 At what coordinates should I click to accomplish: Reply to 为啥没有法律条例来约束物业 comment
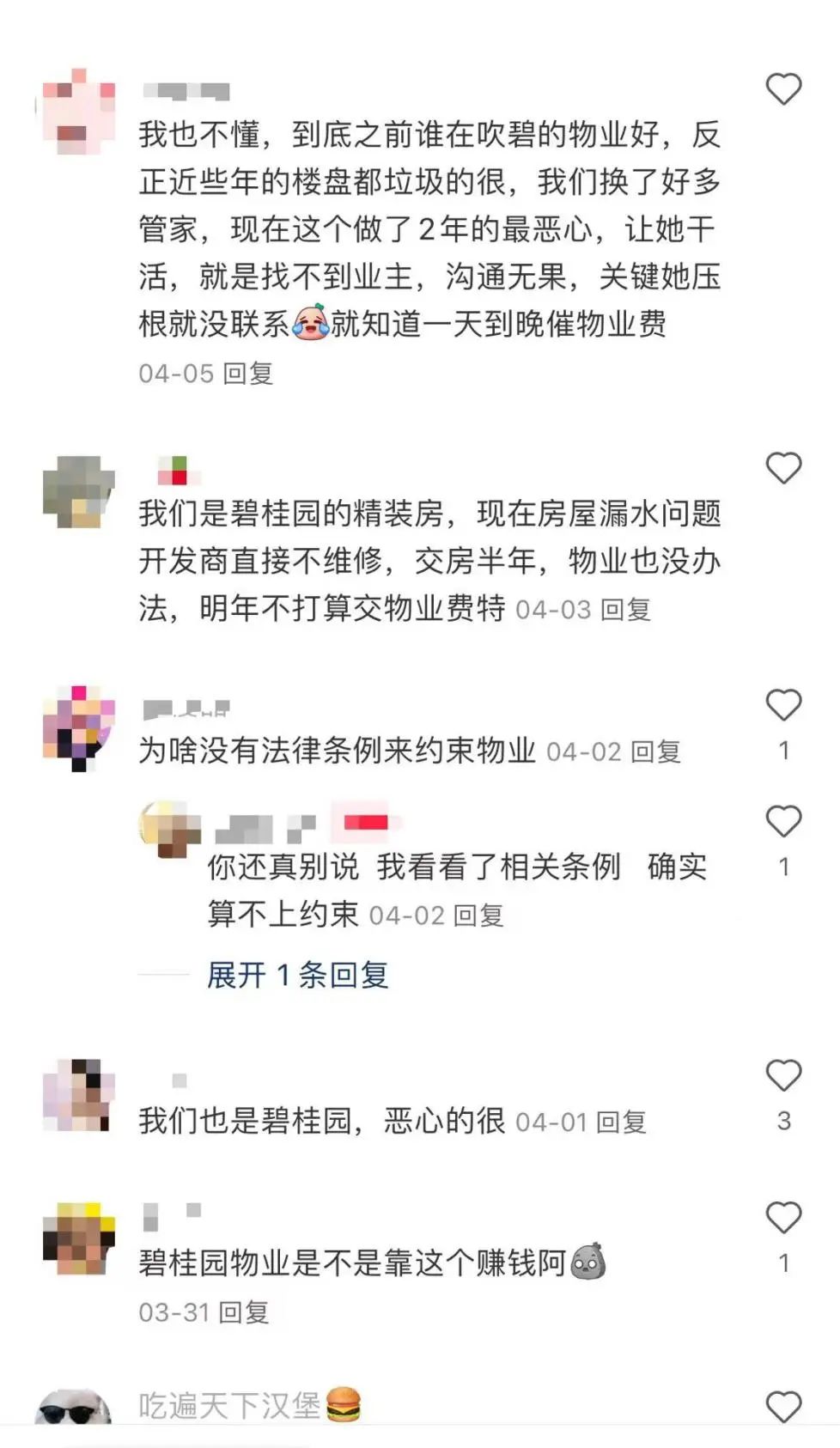tap(655, 752)
